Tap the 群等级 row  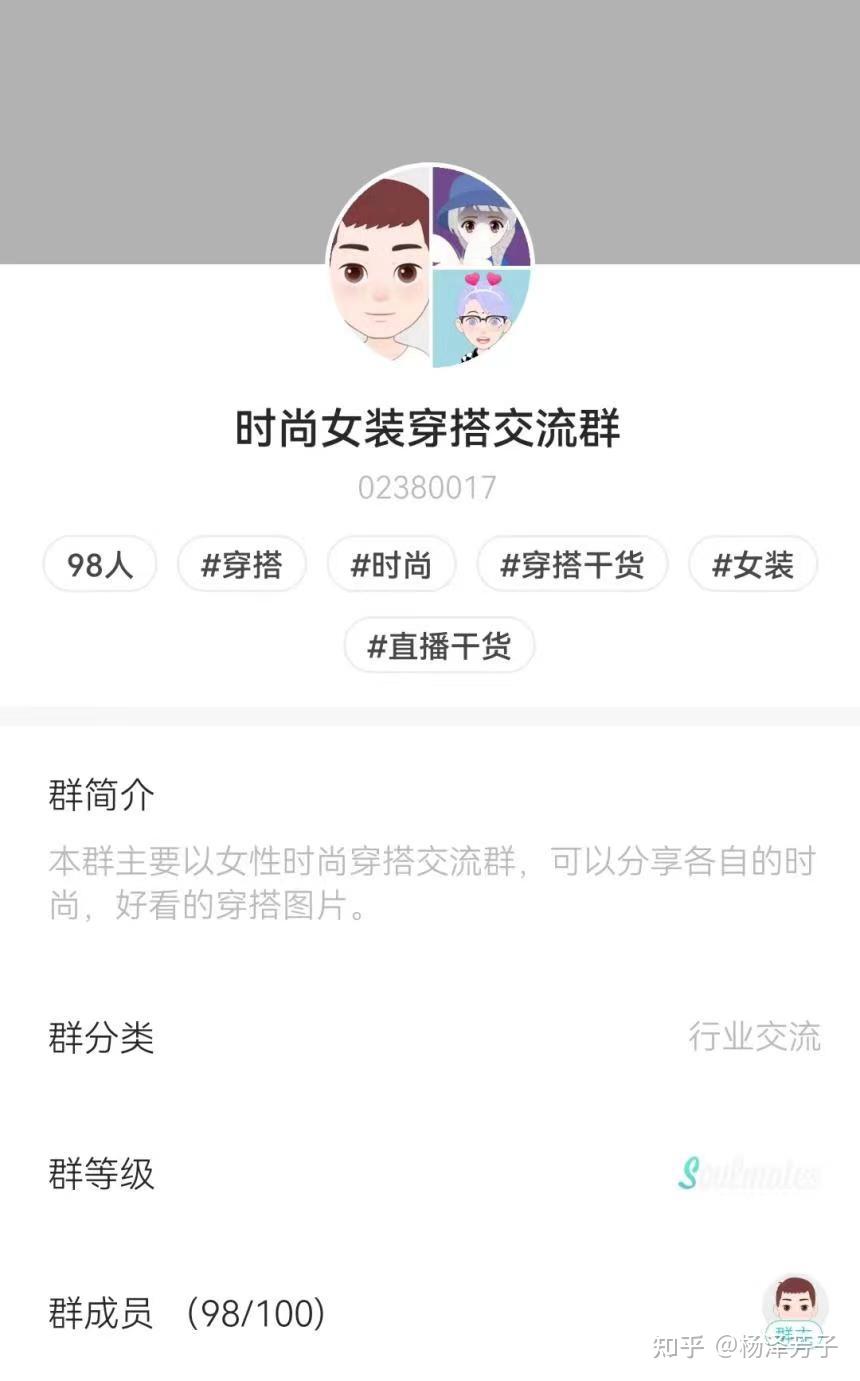tap(101, 1177)
